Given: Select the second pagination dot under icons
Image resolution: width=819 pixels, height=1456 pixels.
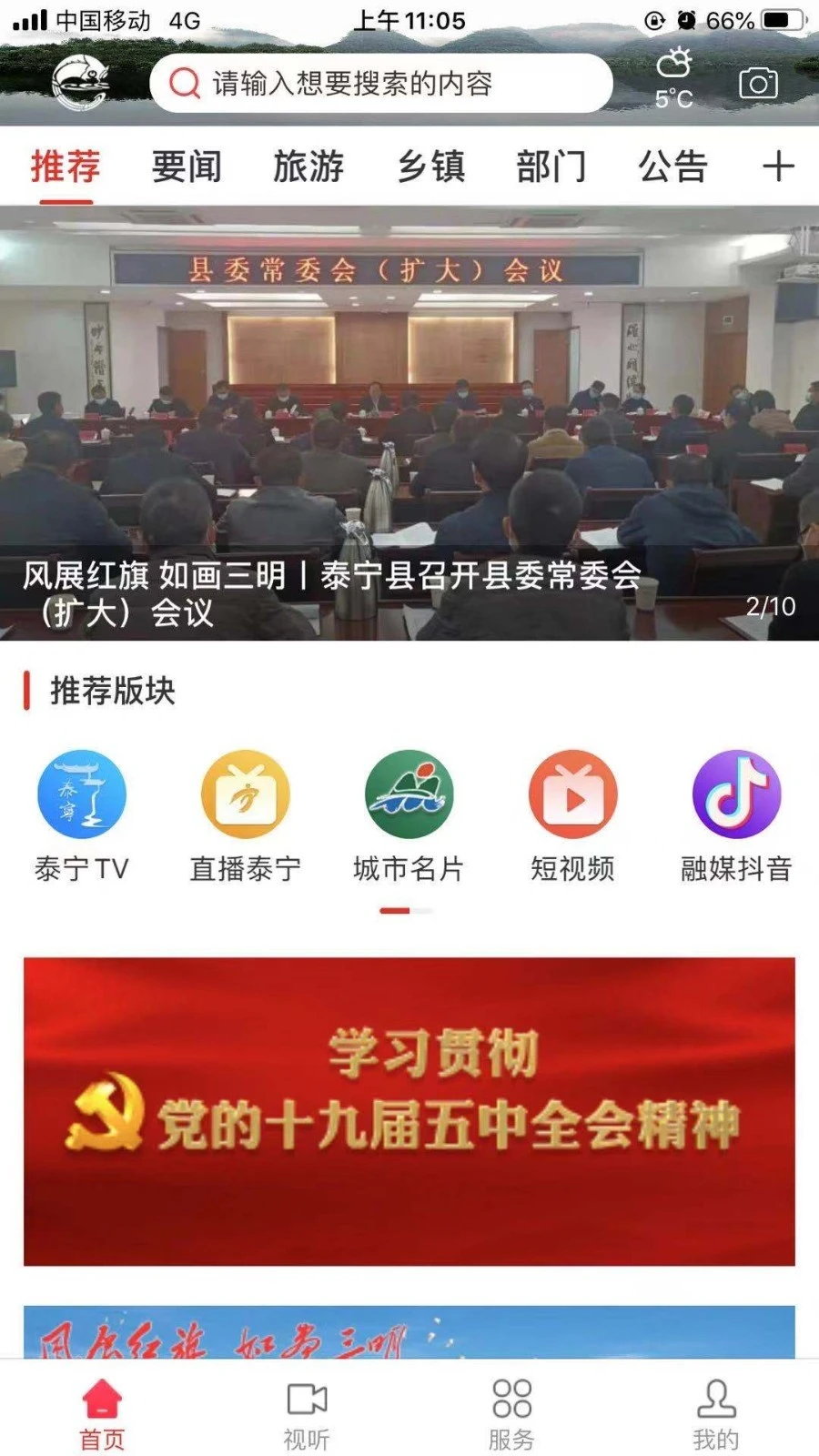Looking at the screenshot, I should 423,907.
